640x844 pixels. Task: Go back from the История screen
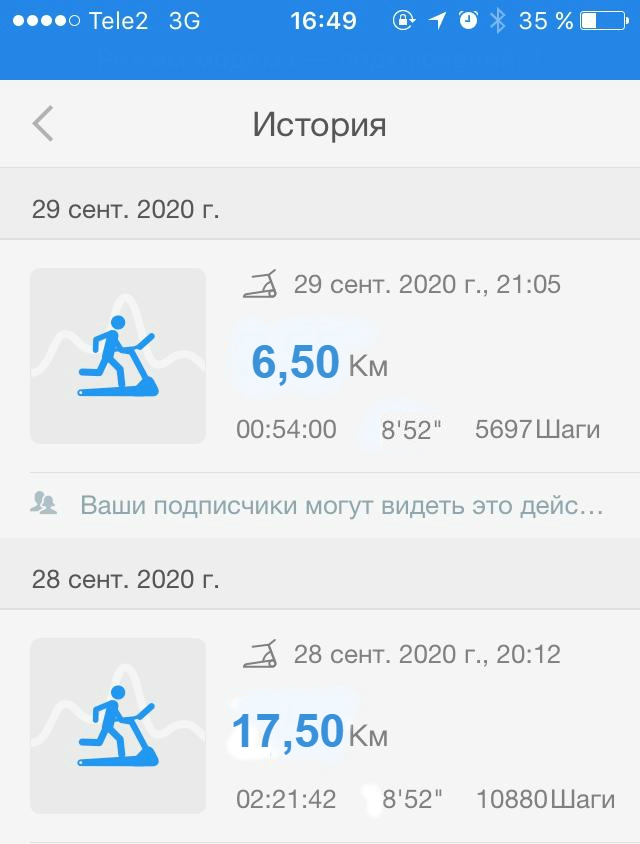[42, 124]
